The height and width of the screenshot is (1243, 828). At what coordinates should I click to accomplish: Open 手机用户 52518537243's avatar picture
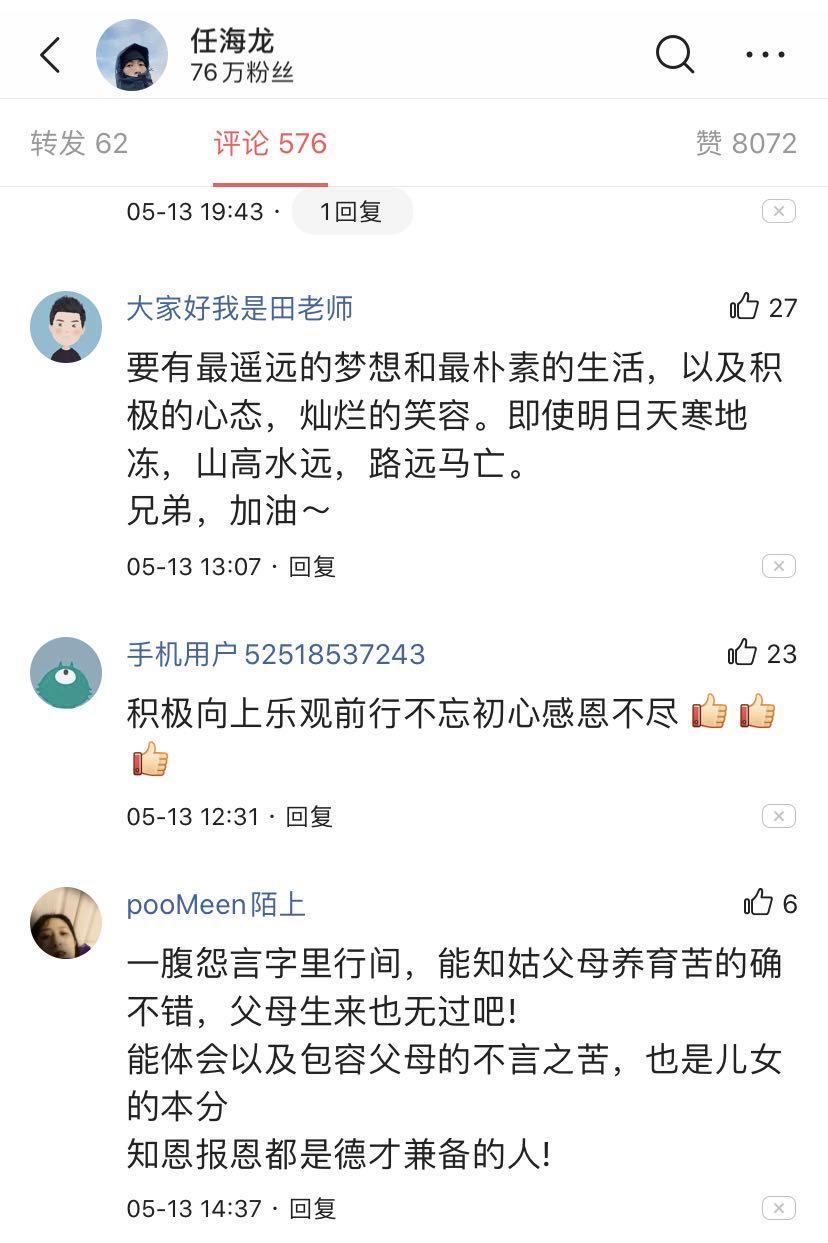65,673
